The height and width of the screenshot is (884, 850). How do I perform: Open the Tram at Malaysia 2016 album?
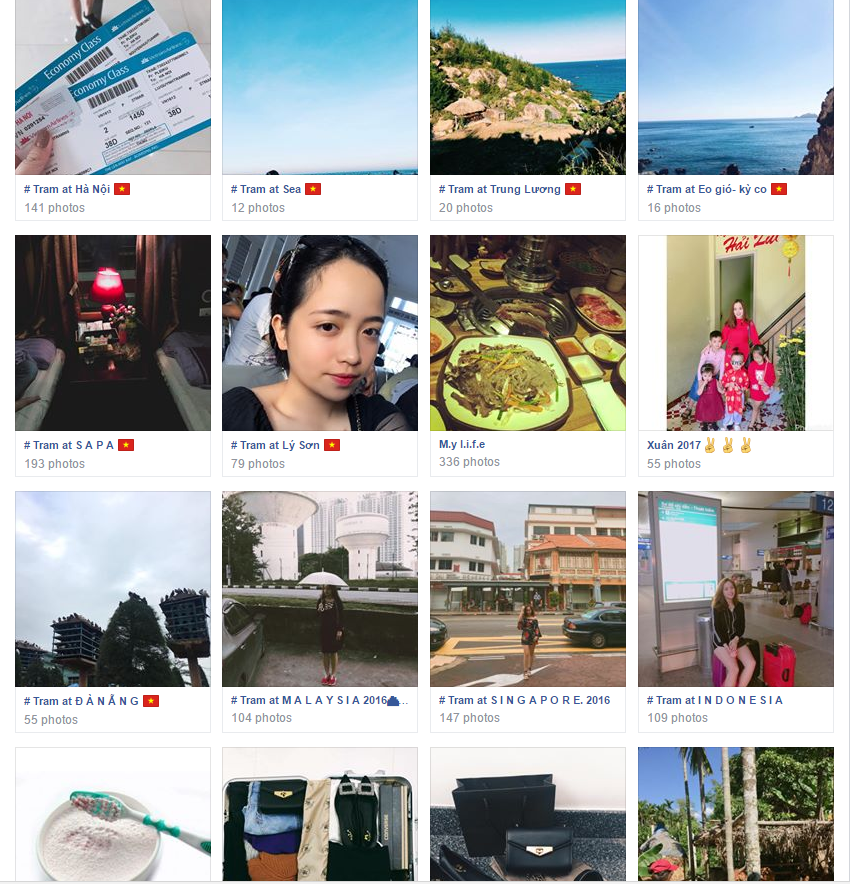point(319,589)
